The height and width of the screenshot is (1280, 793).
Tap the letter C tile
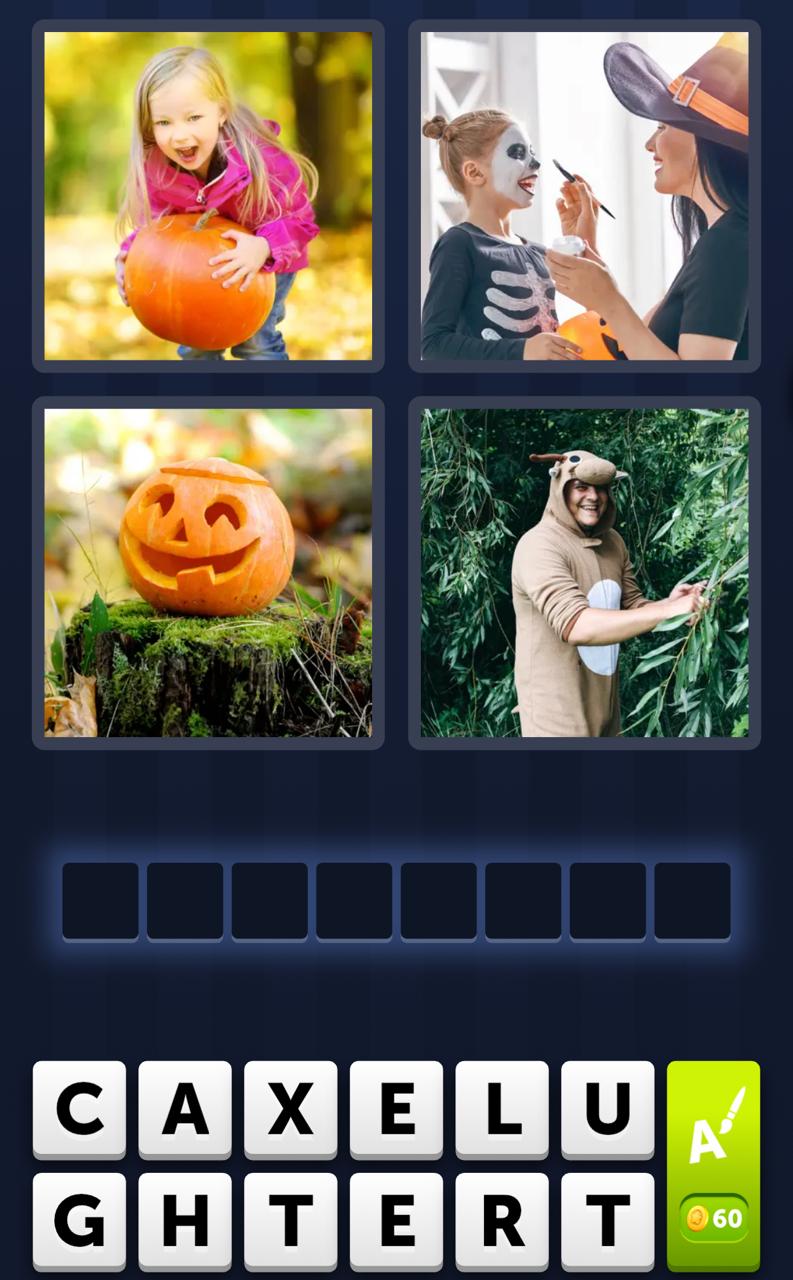(x=80, y=1108)
